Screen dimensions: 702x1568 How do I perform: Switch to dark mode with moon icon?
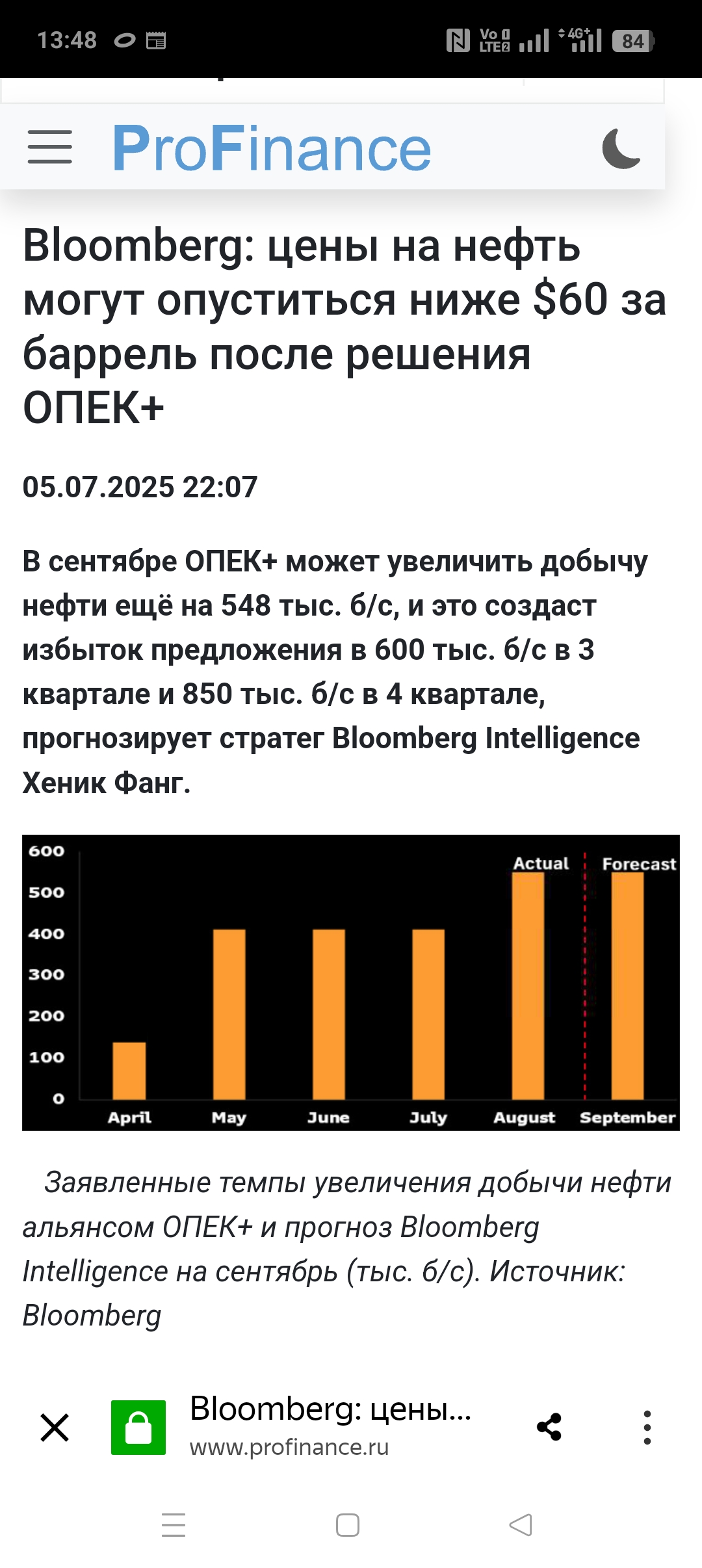(621, 148)
